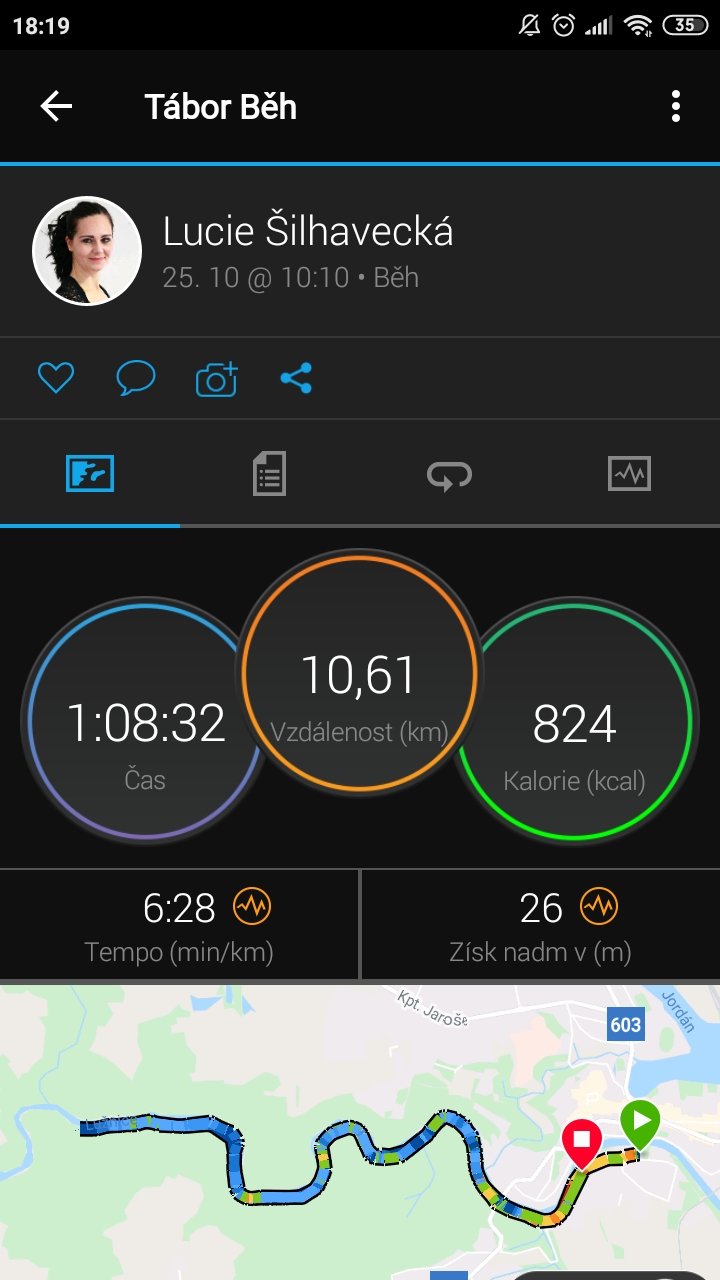Switch to the laps tab
The height and width of the screenshot is (1280, 720).
(449, 474)
